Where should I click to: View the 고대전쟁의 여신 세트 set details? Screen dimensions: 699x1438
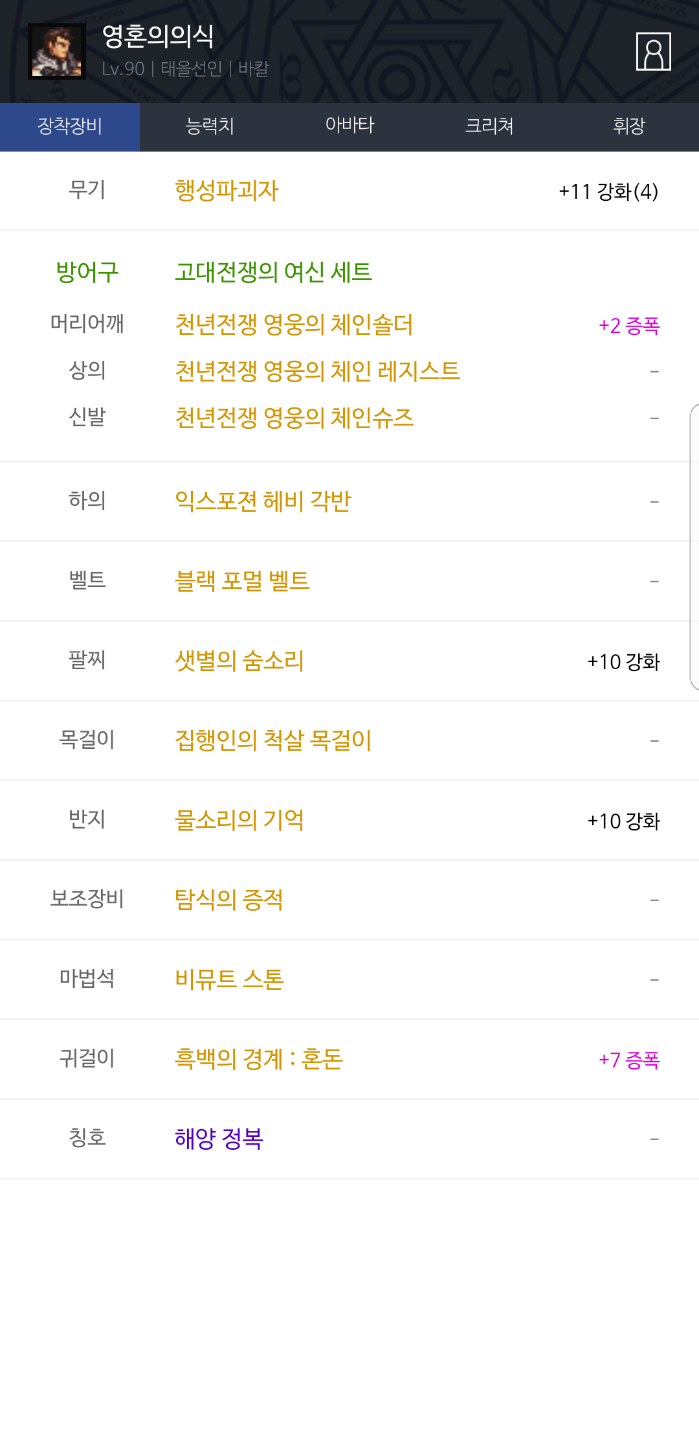tap(273, 272)
